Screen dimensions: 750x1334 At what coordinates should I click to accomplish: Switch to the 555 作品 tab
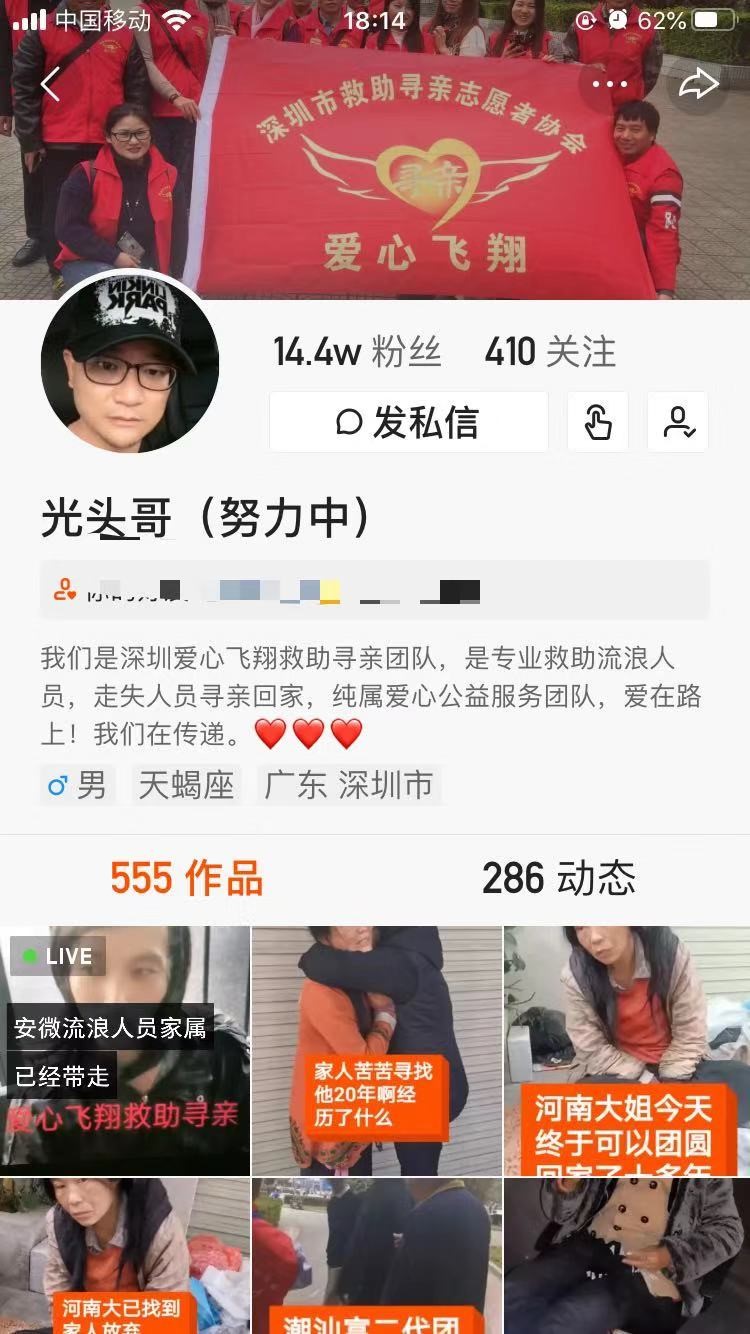point(187,878)
